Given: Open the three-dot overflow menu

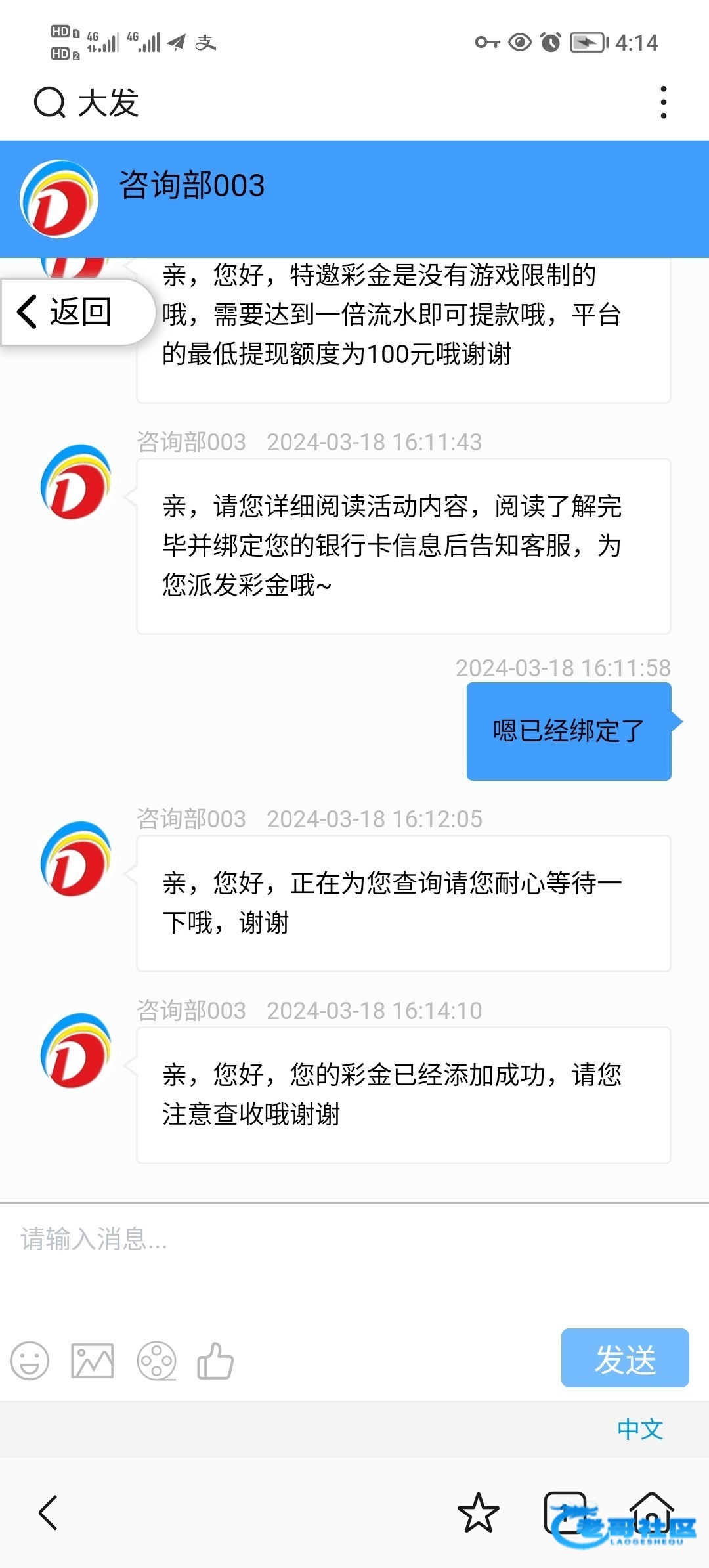Looking at the screenshot, I should pyautogui.click(x=664, y=103).
